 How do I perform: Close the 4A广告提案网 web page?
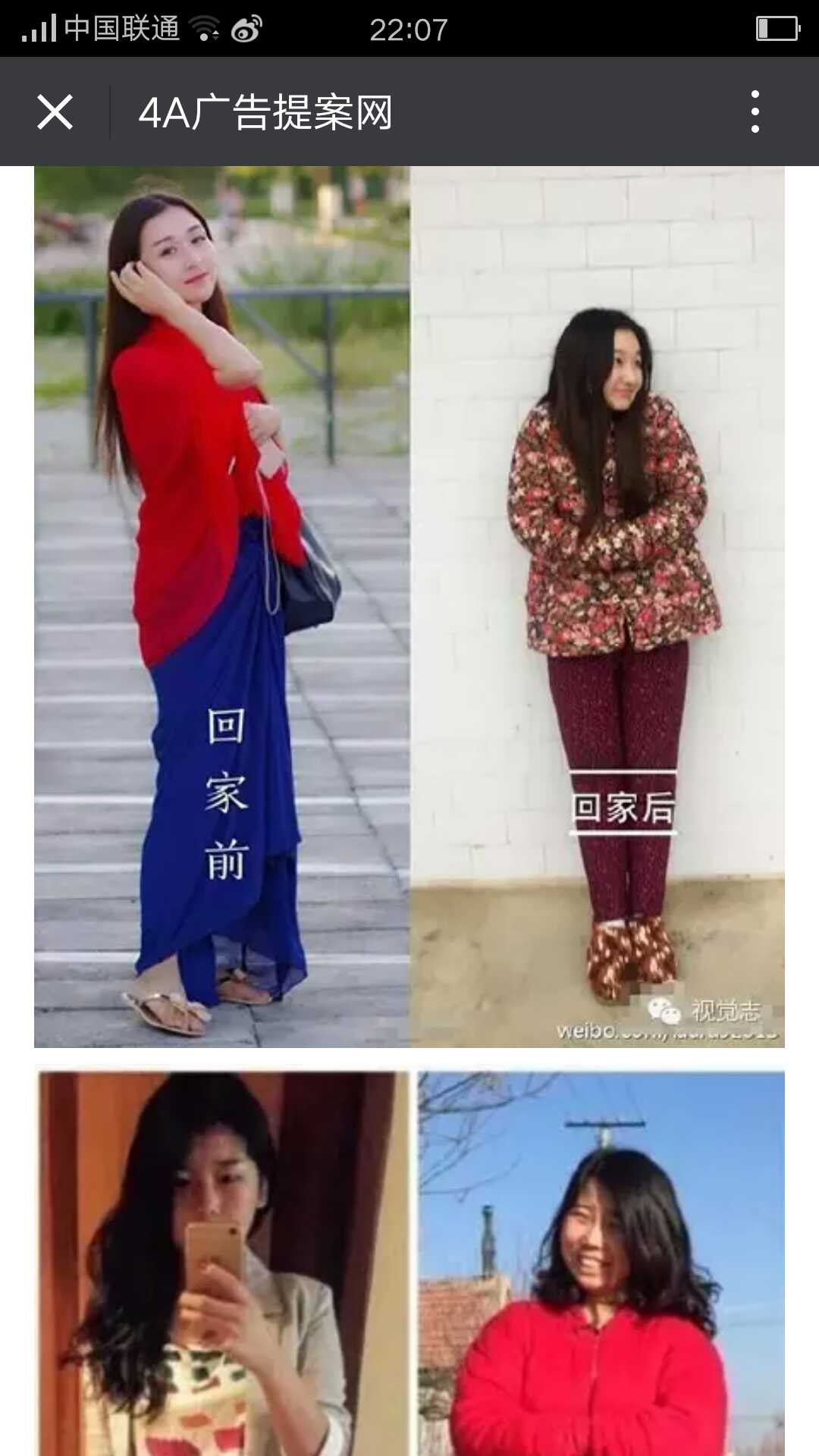(x=55, y=112)
